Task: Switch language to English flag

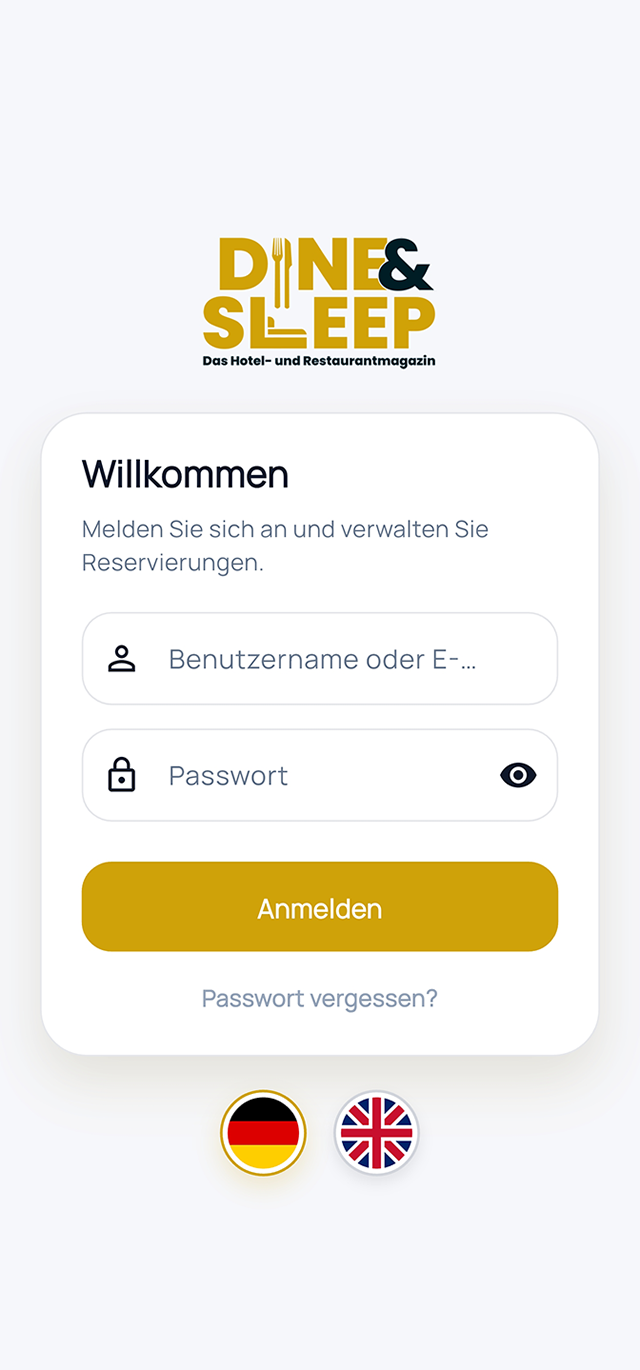Action: [376, 1133]
